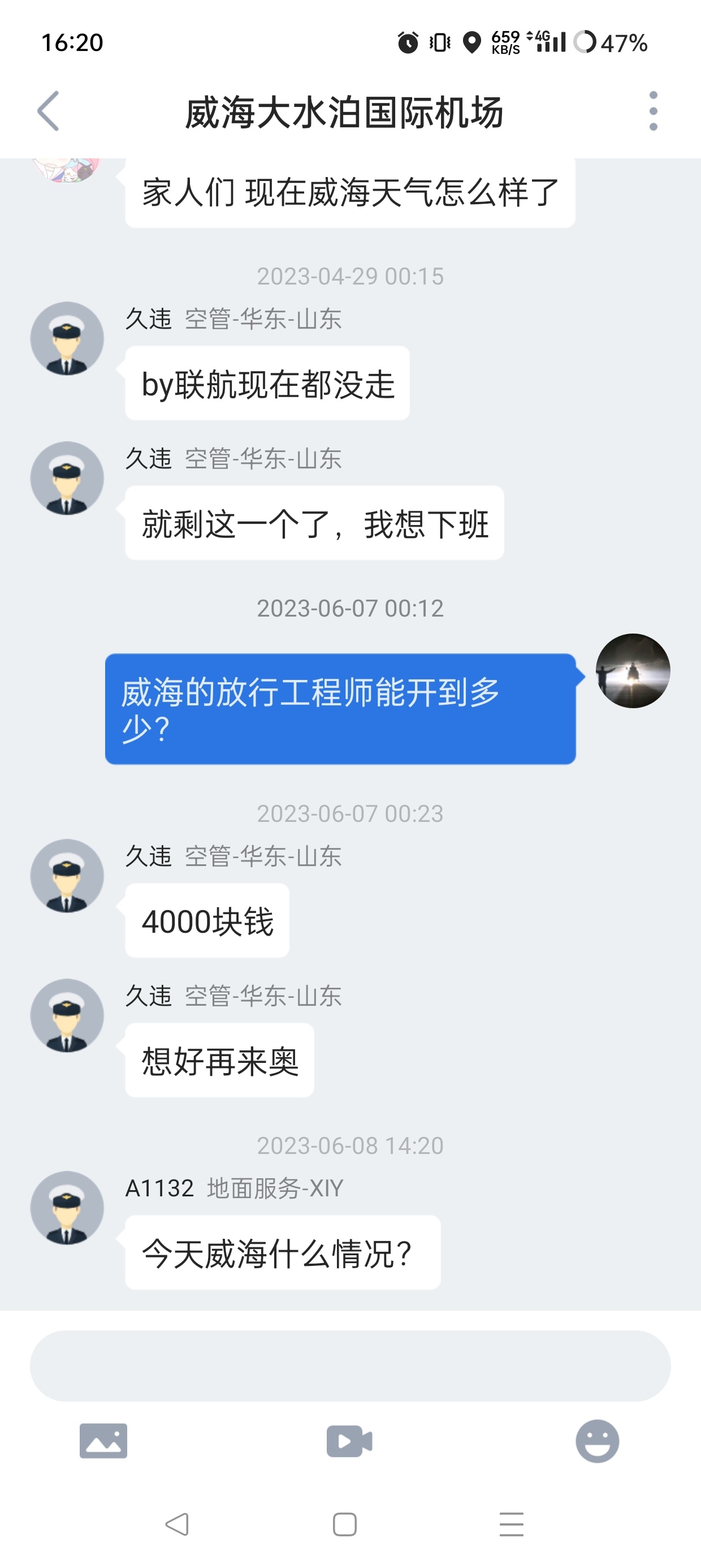The height and width of the screenshot is (1568, 701).
Task: Open the emoji picker
Action: coord(597,1441)
